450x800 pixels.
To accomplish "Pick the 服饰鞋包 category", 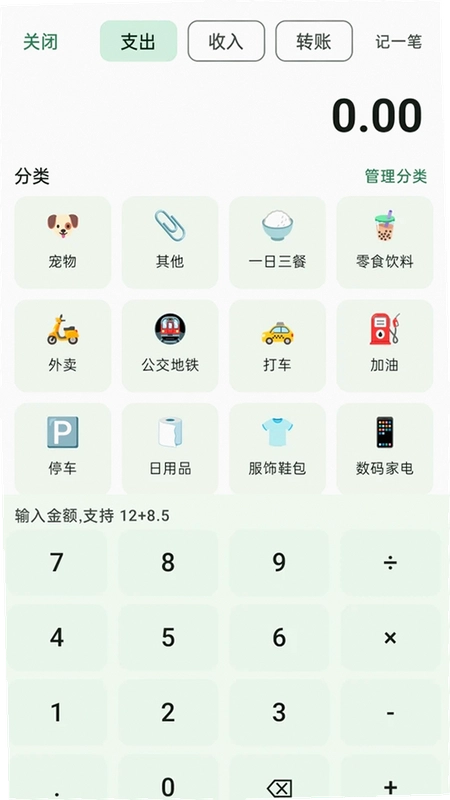I will coord(278,448).
